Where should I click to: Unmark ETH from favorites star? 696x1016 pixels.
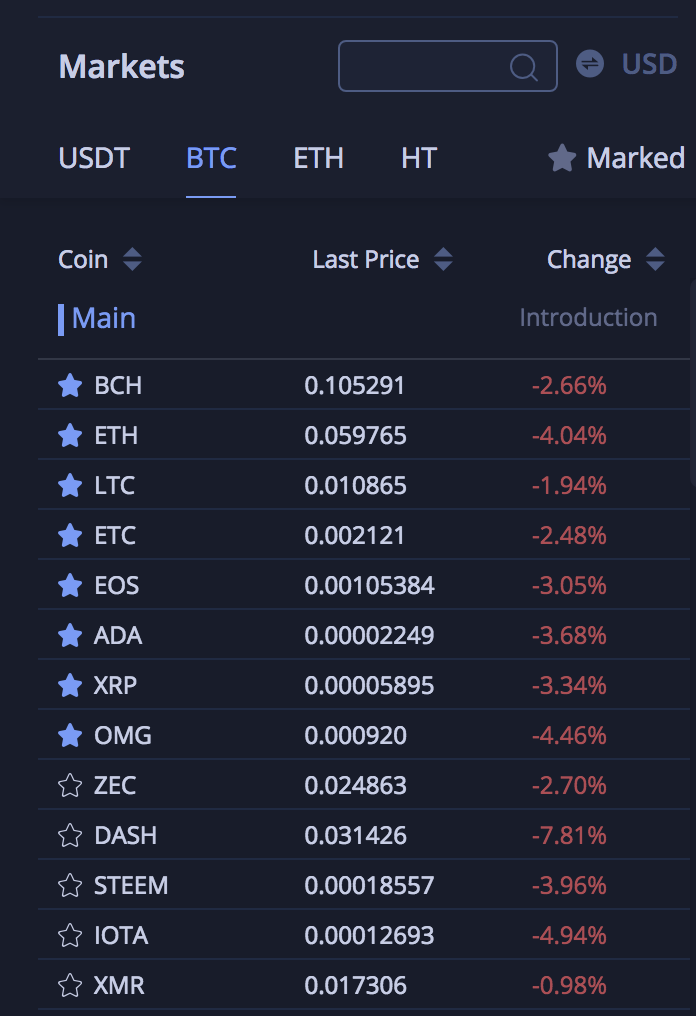click(x=70, y=436)
